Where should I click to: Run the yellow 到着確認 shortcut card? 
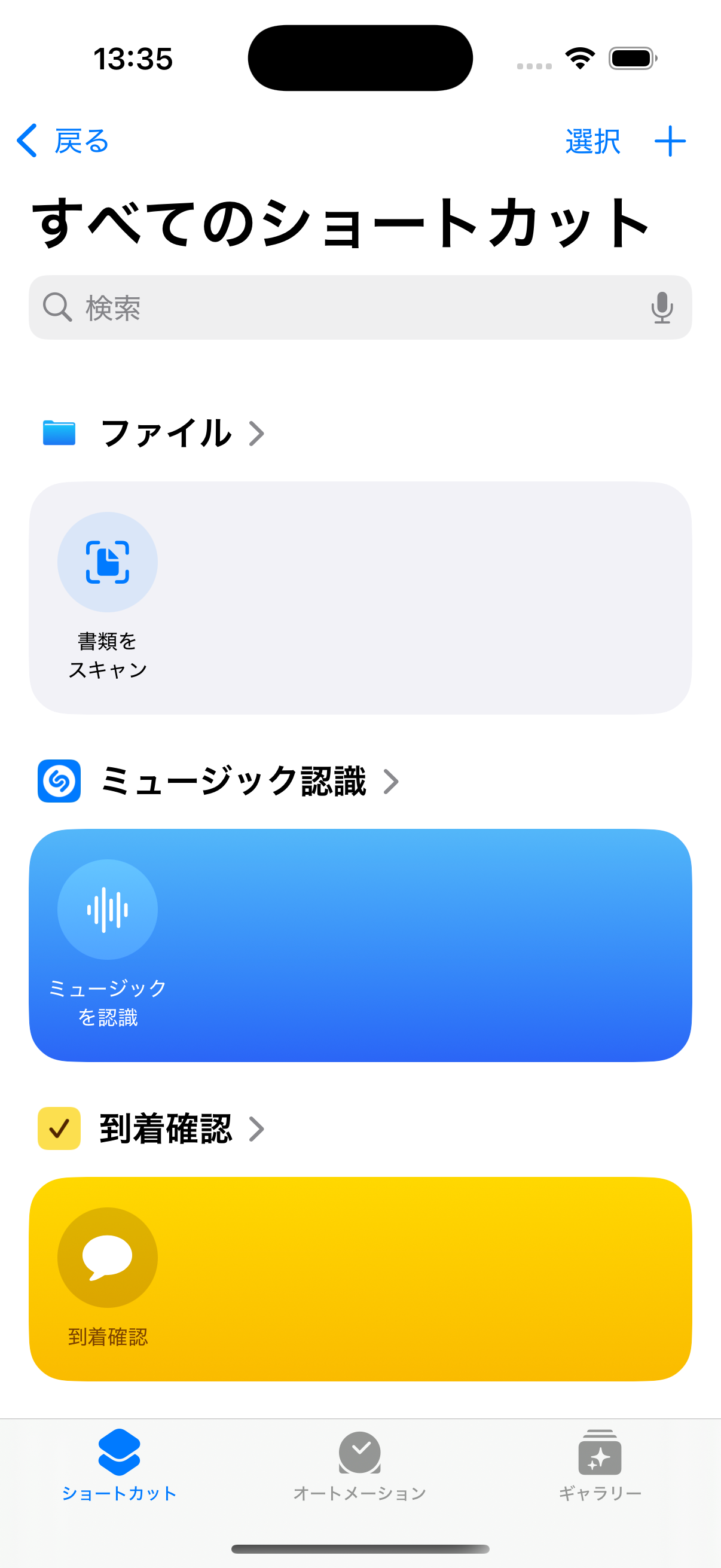point(359,1279)
